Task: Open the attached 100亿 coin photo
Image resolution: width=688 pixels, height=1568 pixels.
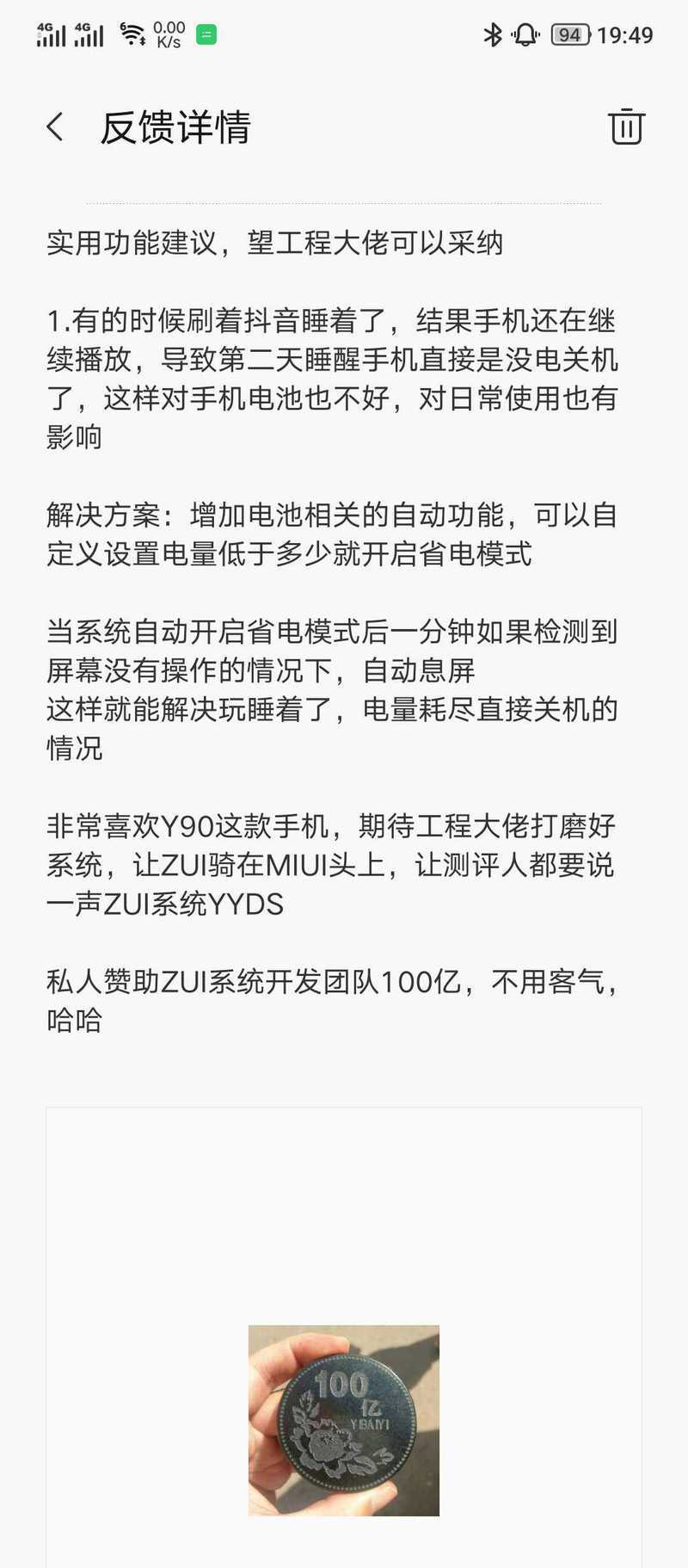Action: (344, 1421)
